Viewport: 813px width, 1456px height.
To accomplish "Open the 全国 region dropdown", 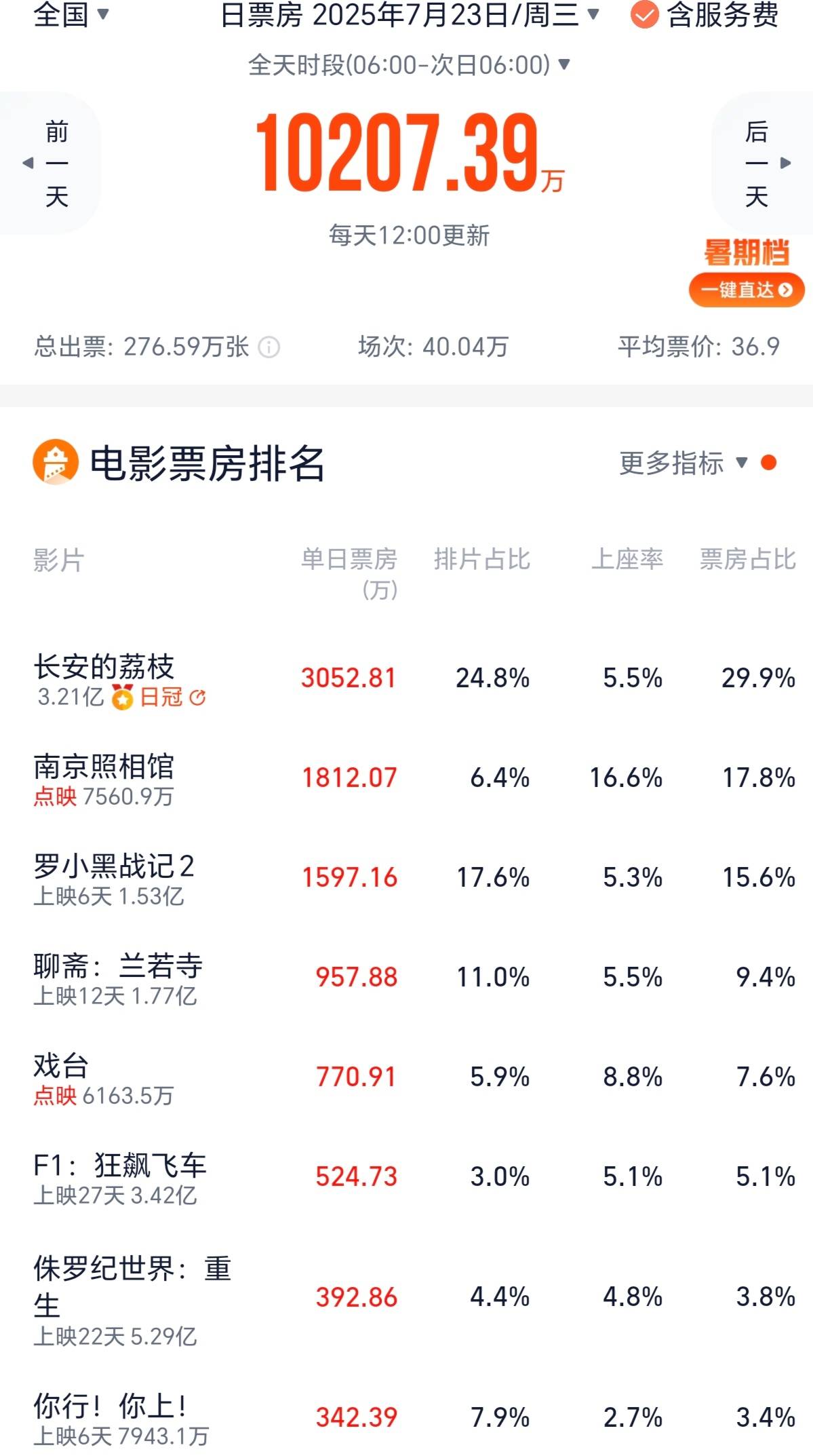I will 71,14.
